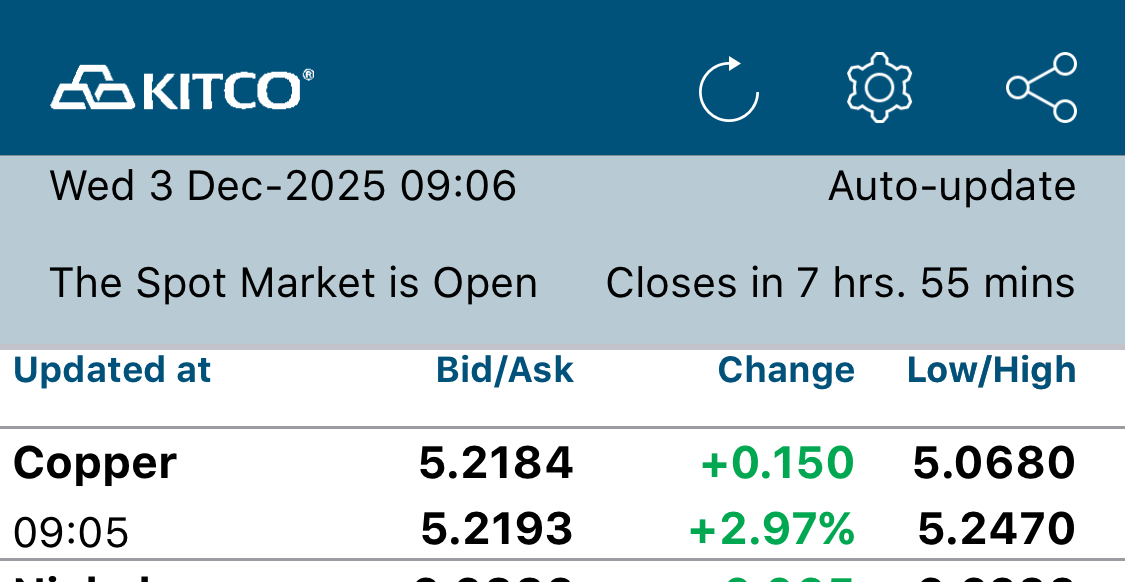Refresh the metal price quotes
Image resolution: width=1125 pixels, height=582 pixels.
[x=728, y=89]
